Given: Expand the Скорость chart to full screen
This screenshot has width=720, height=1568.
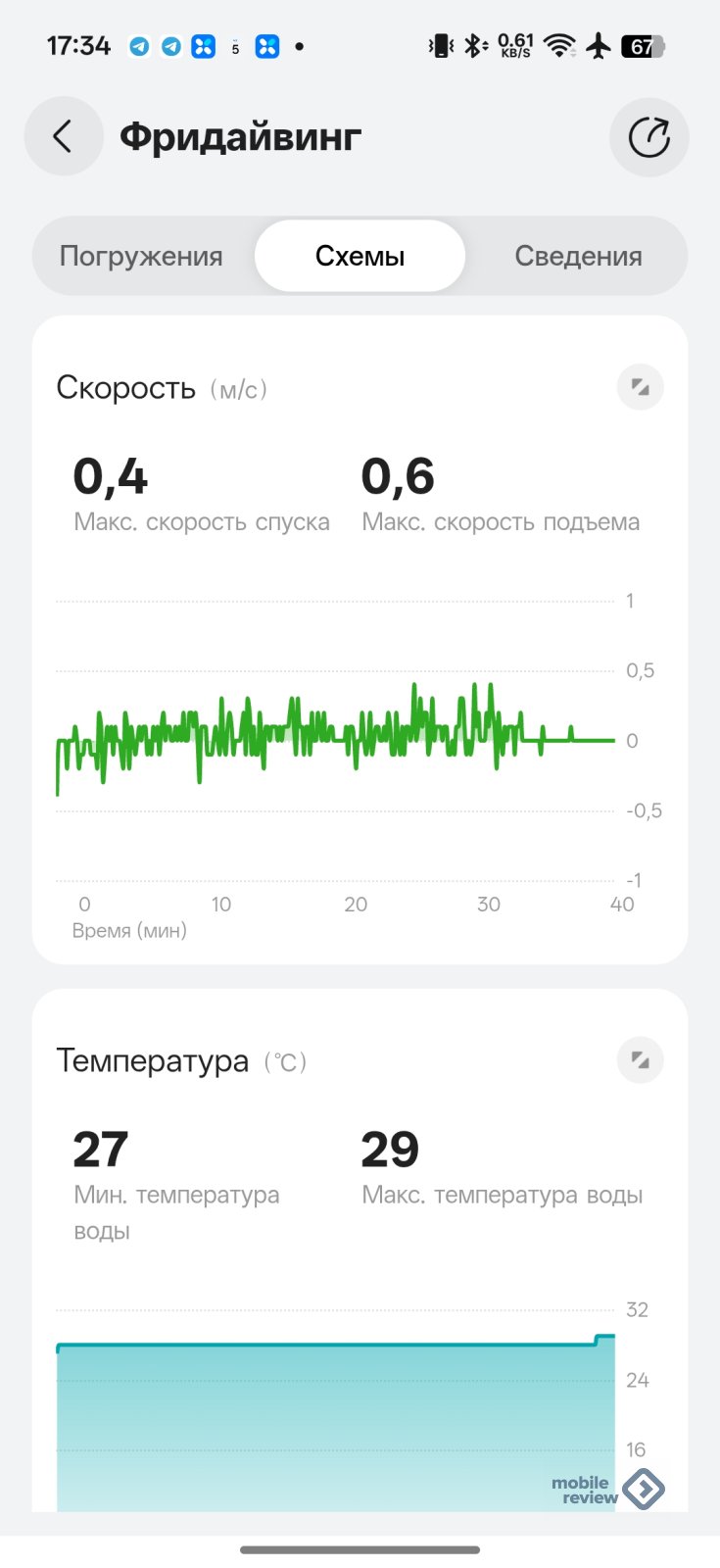Looking at the screenshot, I should point(640,387).
